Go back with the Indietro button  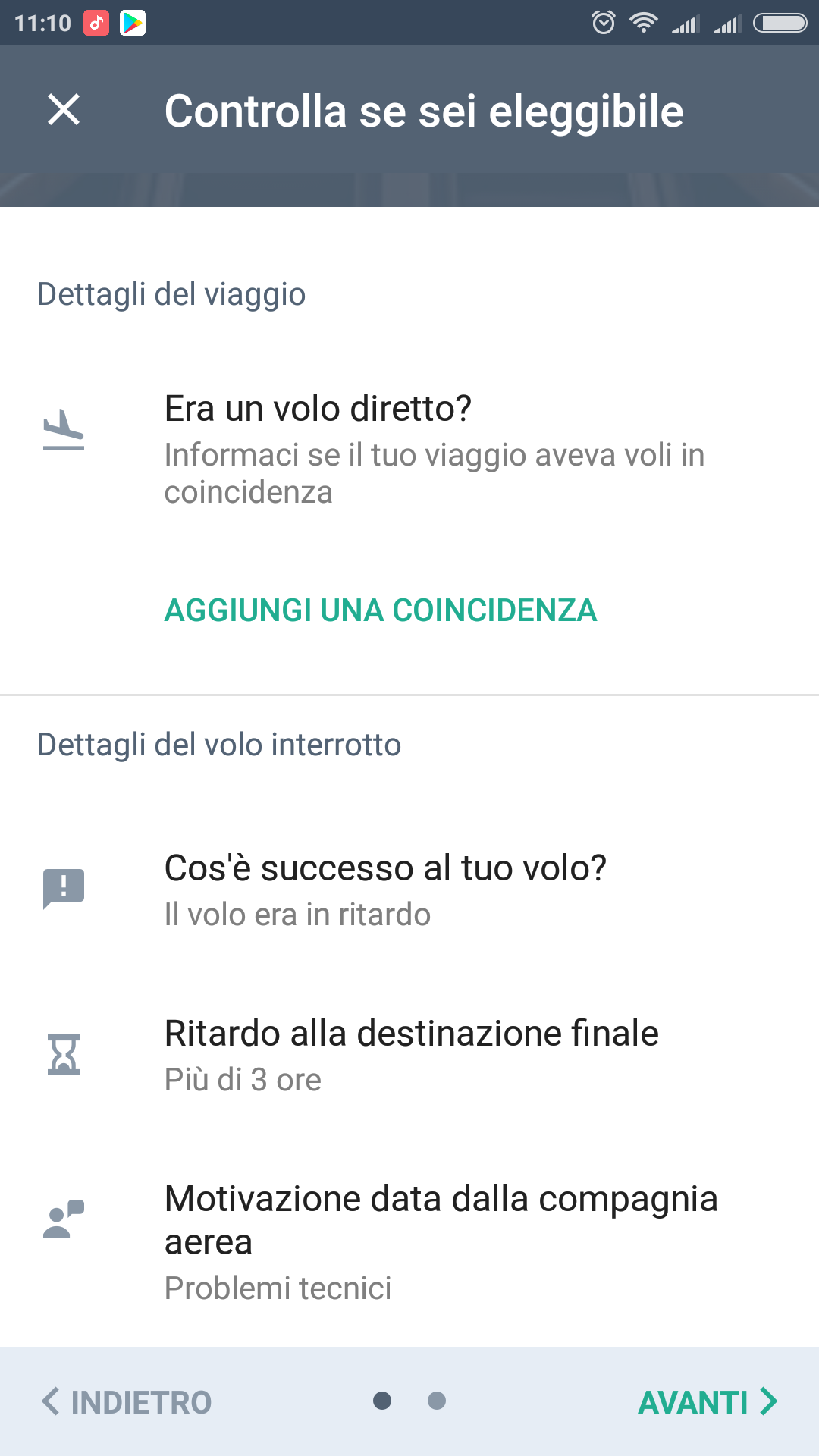coord(127,1401)
